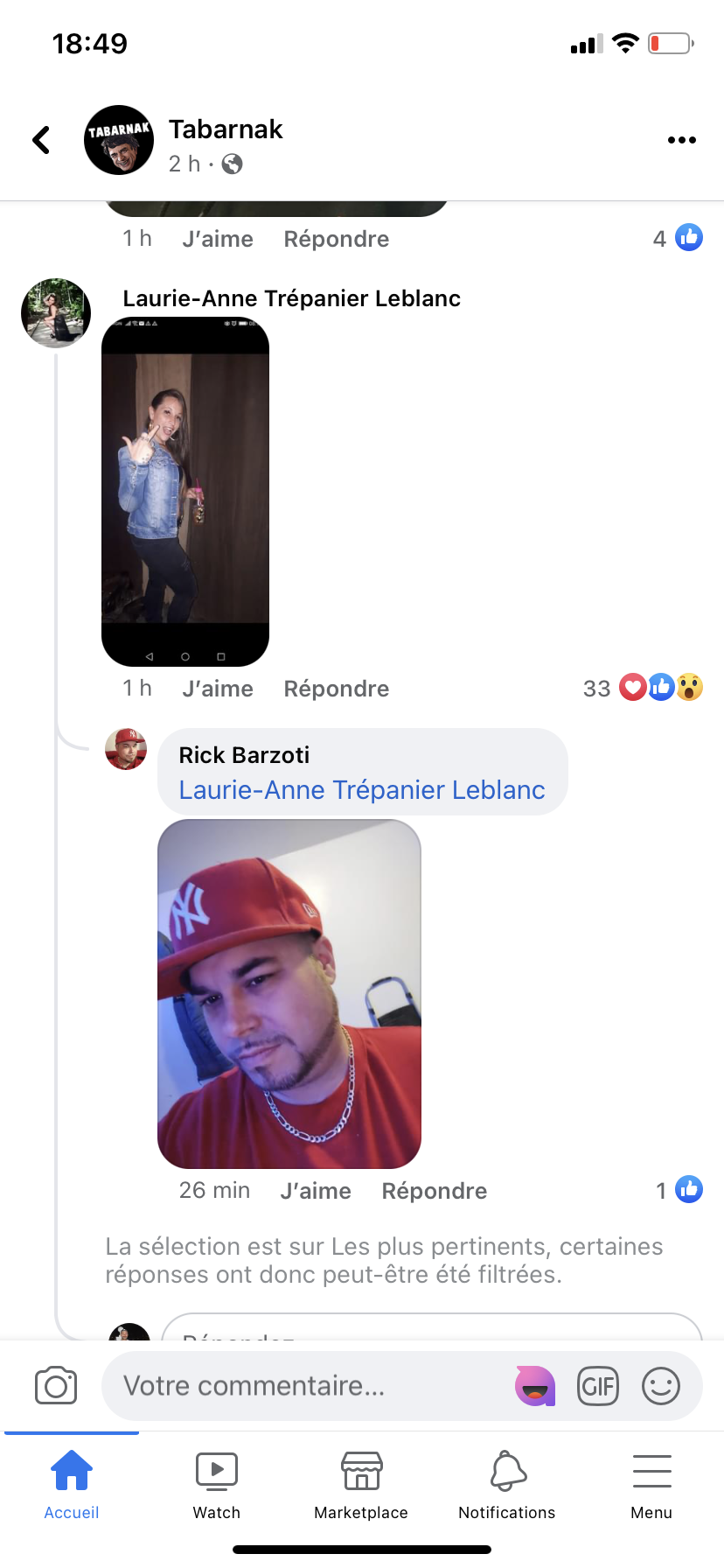
Task: Open the GIF picker
Action: pos(598,1386)
